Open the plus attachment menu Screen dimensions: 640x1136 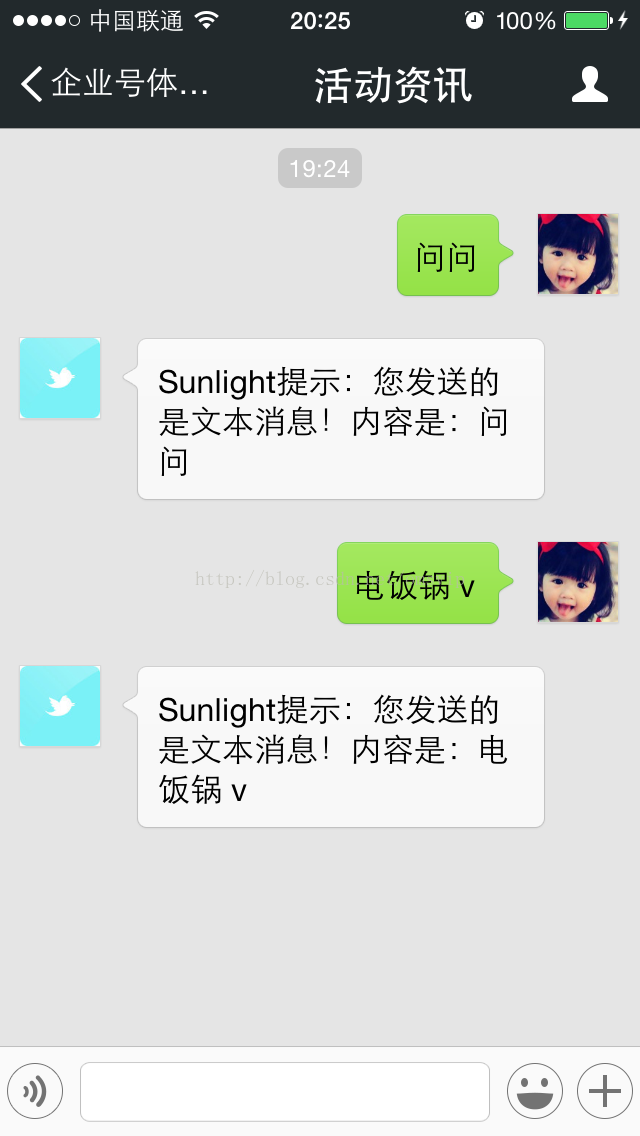604,1091
